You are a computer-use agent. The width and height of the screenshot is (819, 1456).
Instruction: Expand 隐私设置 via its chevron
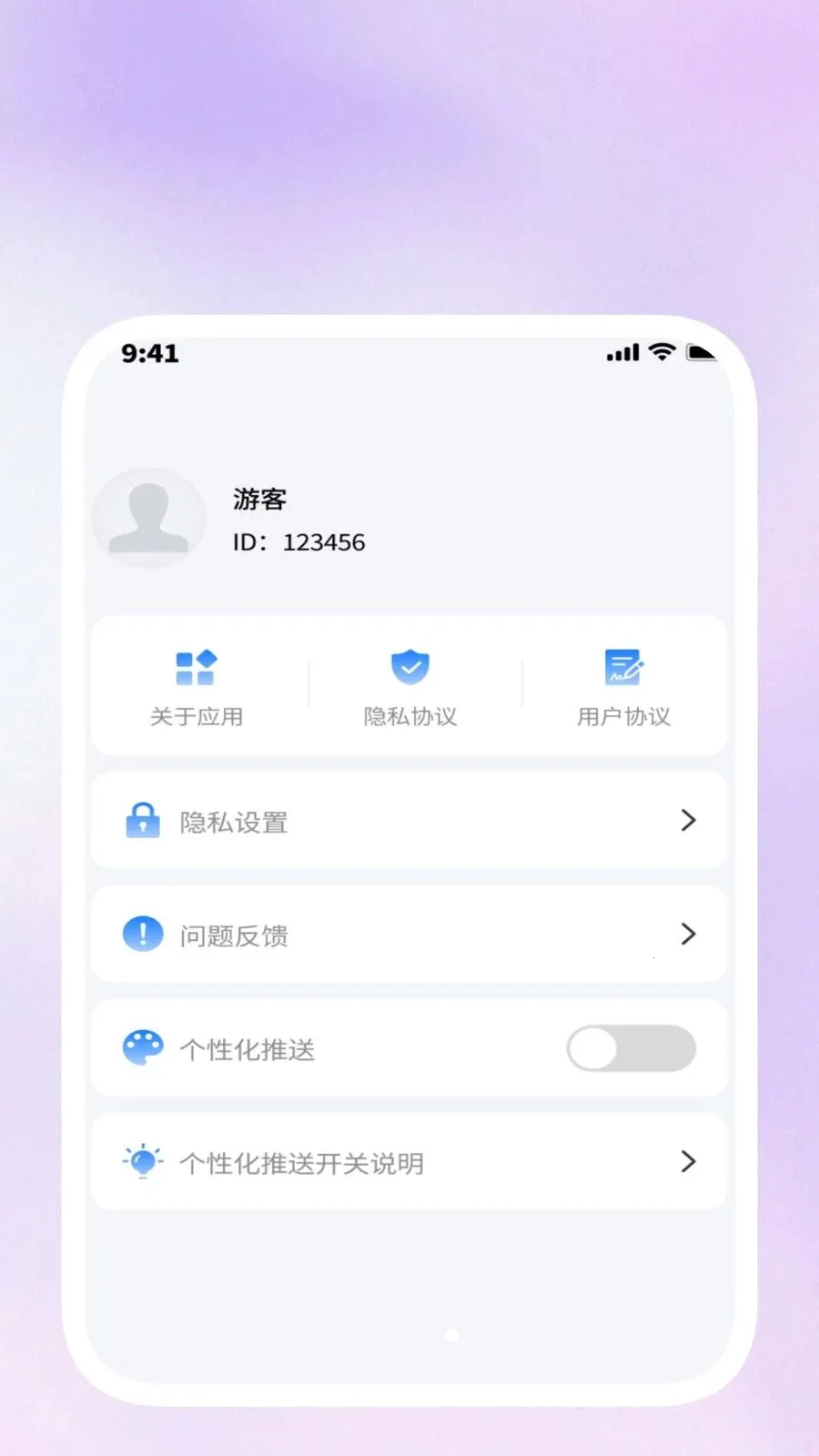pyautogui.click(x=689, y=821)
